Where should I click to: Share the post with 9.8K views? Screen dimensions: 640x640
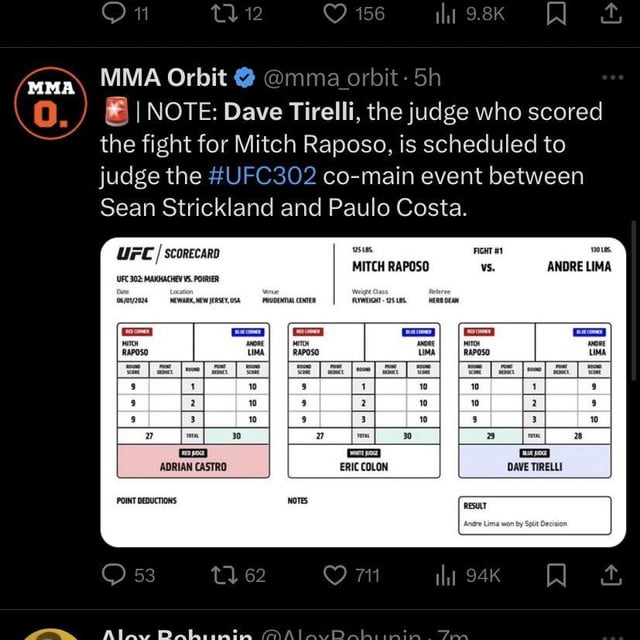pyautogui.click(x=610, y=13)
